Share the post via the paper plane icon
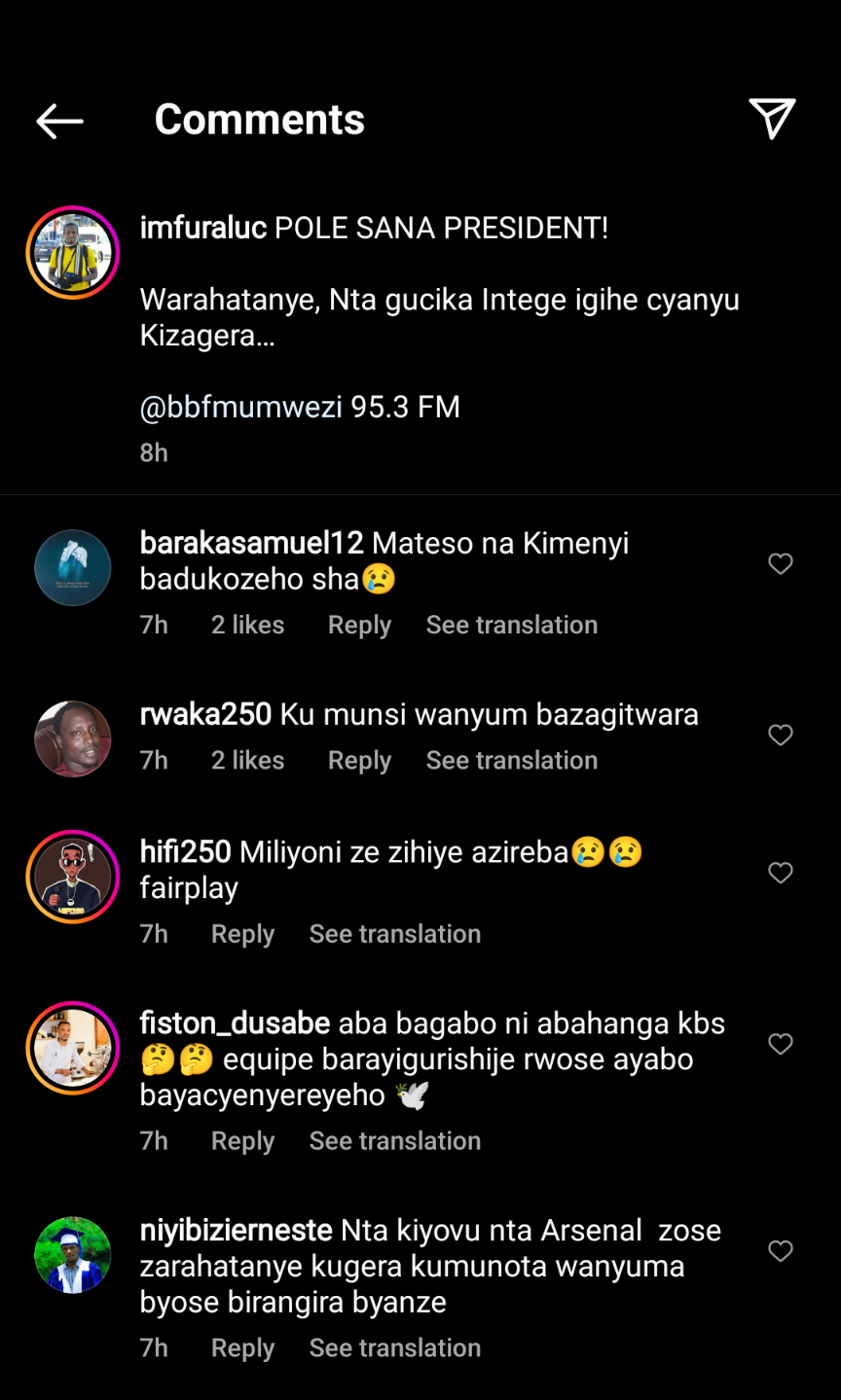 (x=772, y=119)
